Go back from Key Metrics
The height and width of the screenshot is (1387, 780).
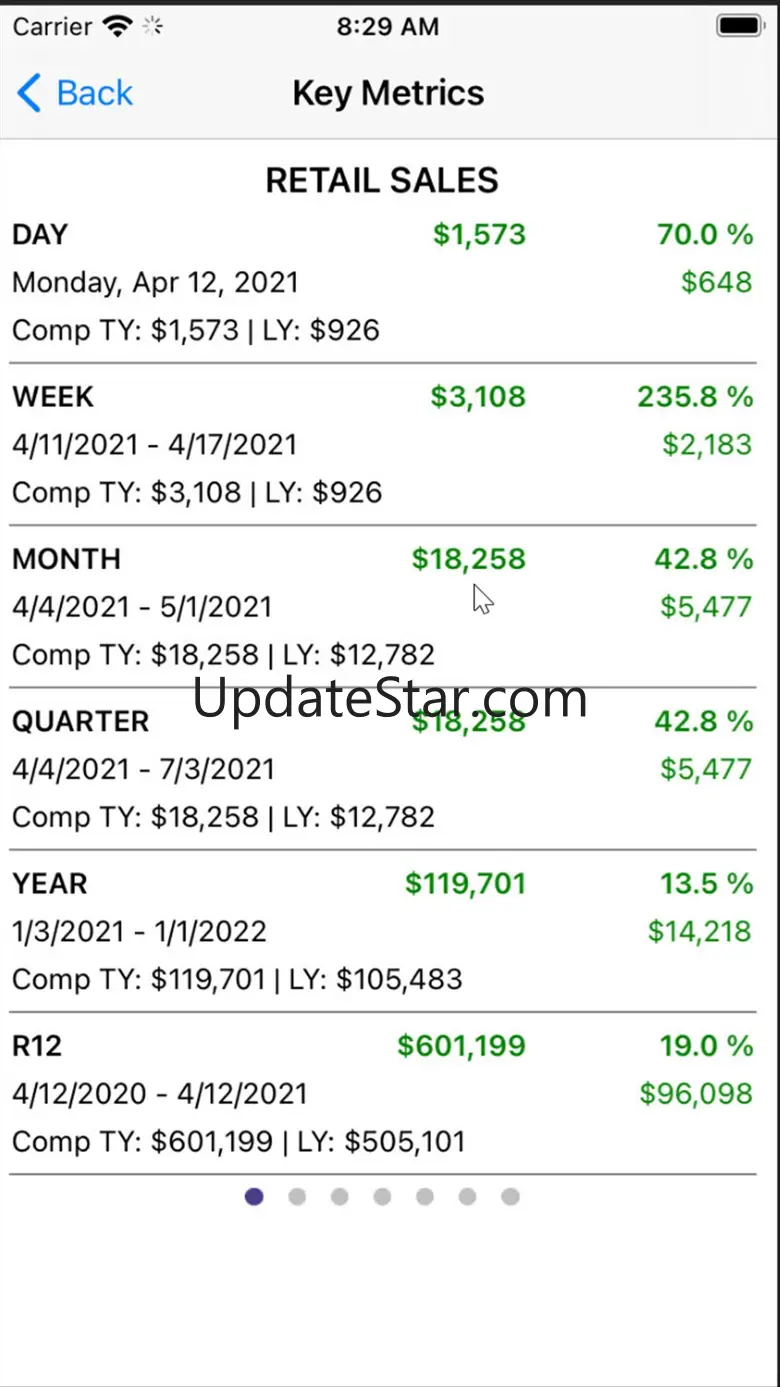(75, 93)
